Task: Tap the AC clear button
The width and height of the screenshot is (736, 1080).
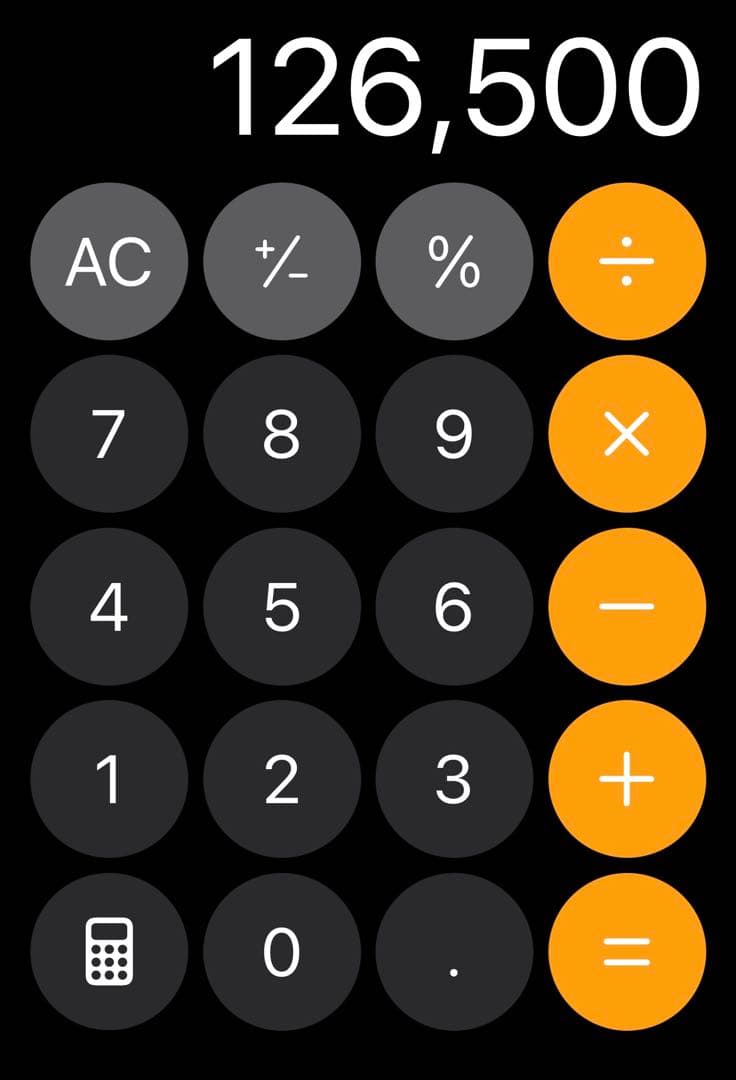Action: point(109,262)
